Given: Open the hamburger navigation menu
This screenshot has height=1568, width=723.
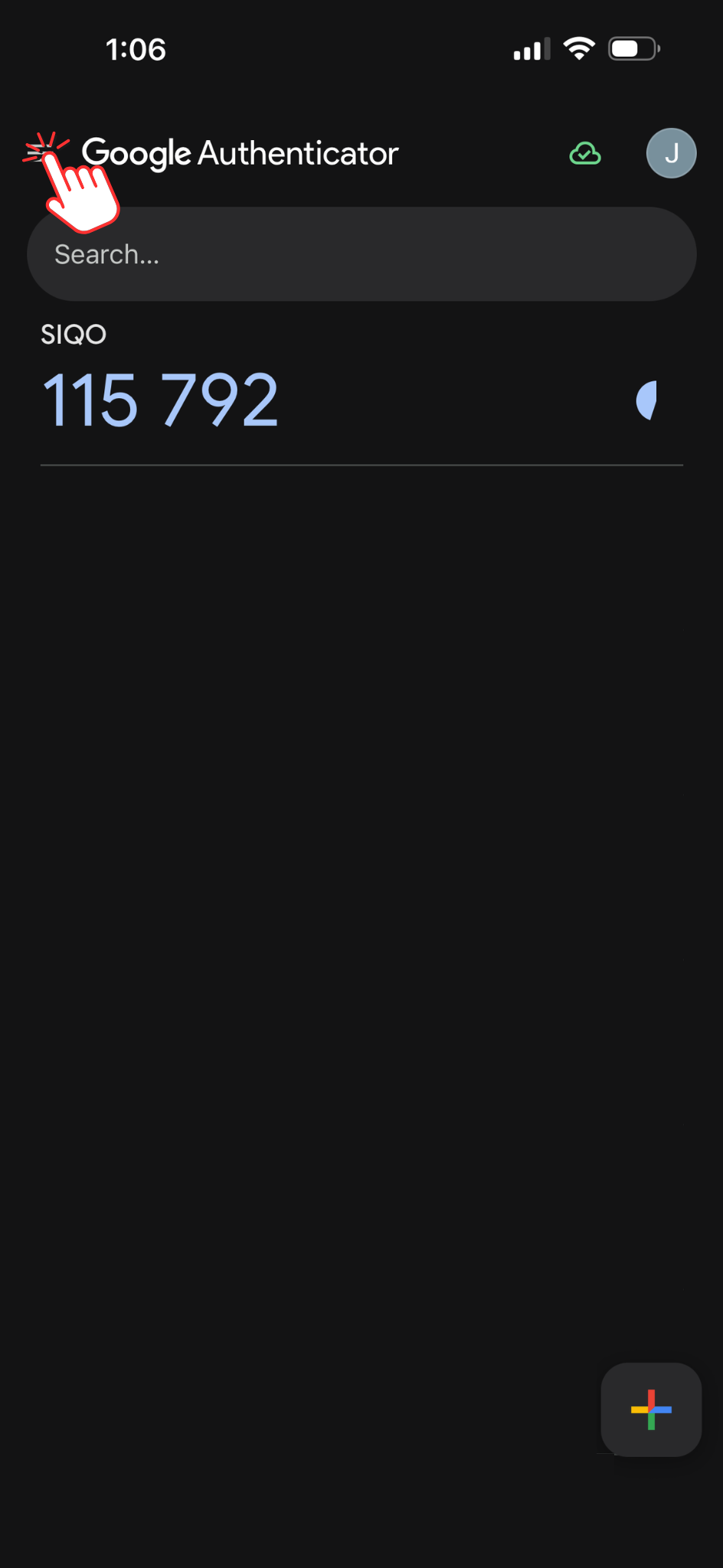Looking at the screenshot, I should point(38,153).
